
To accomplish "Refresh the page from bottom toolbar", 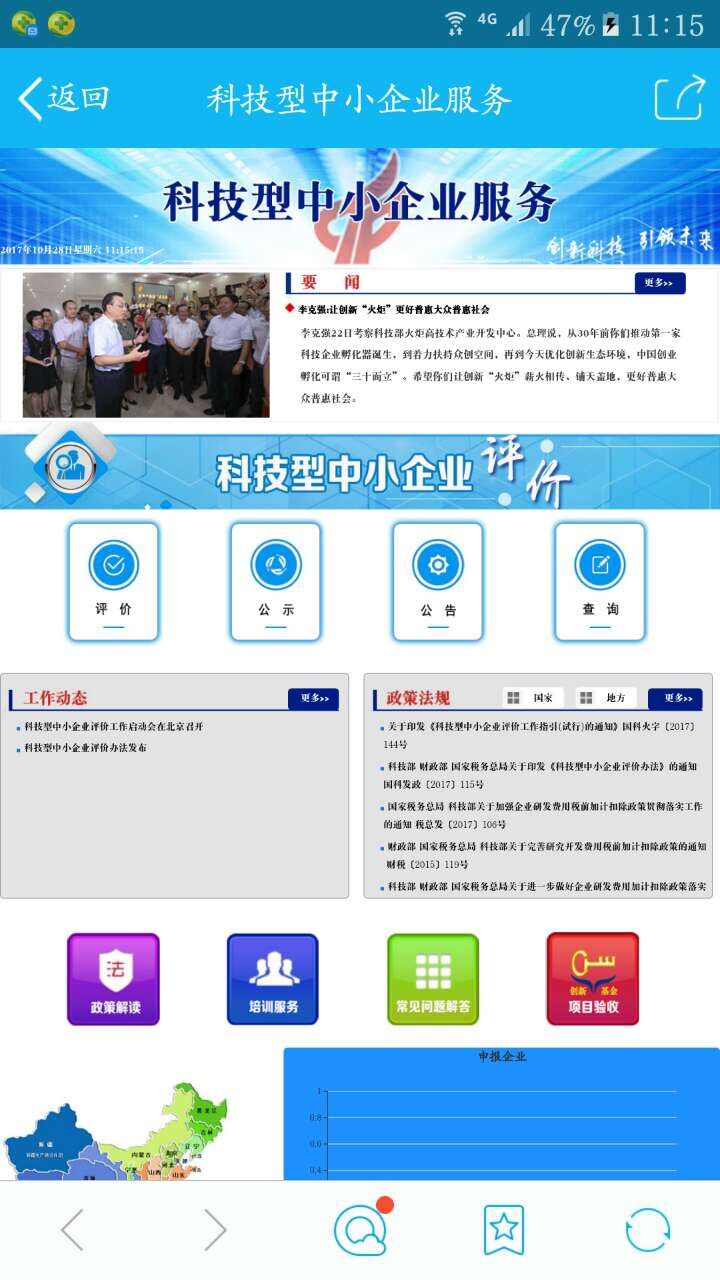I will (647, 1229).
